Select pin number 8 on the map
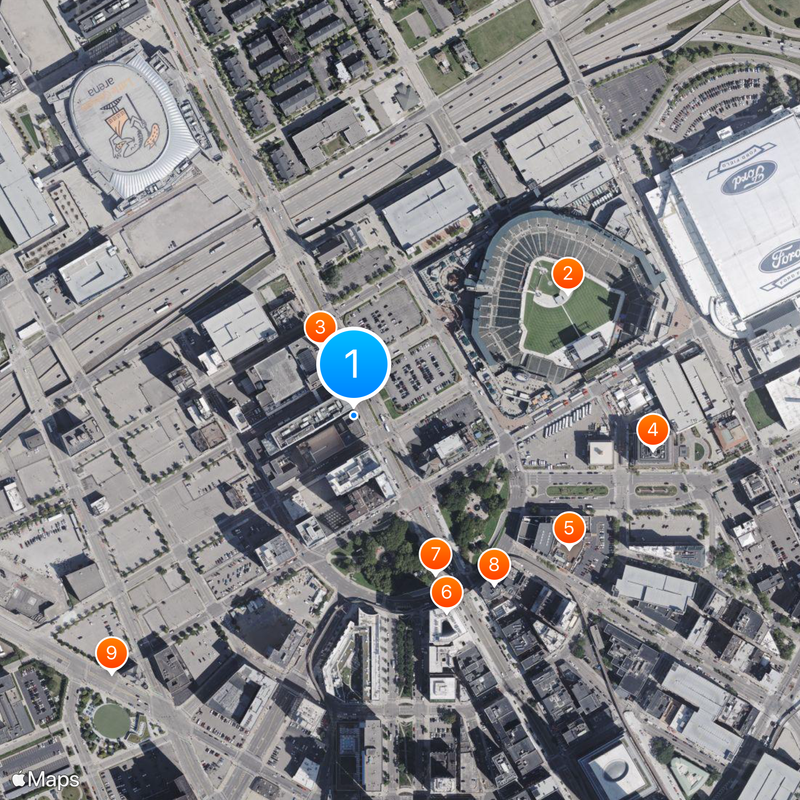Viewport: 800px width, 800px height. [x=493, y=565]
